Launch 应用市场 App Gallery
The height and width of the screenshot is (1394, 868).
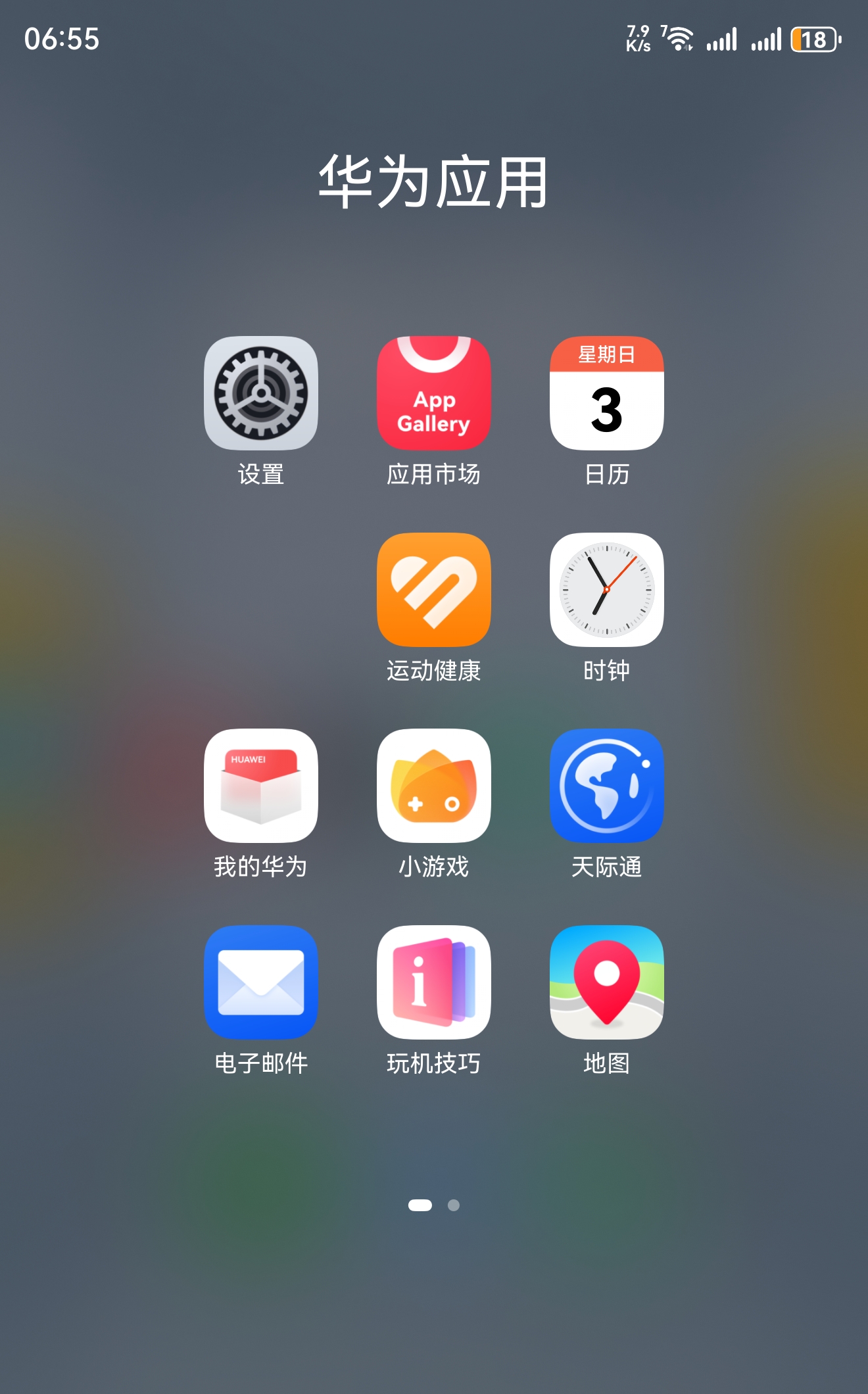tap(434, 393)
